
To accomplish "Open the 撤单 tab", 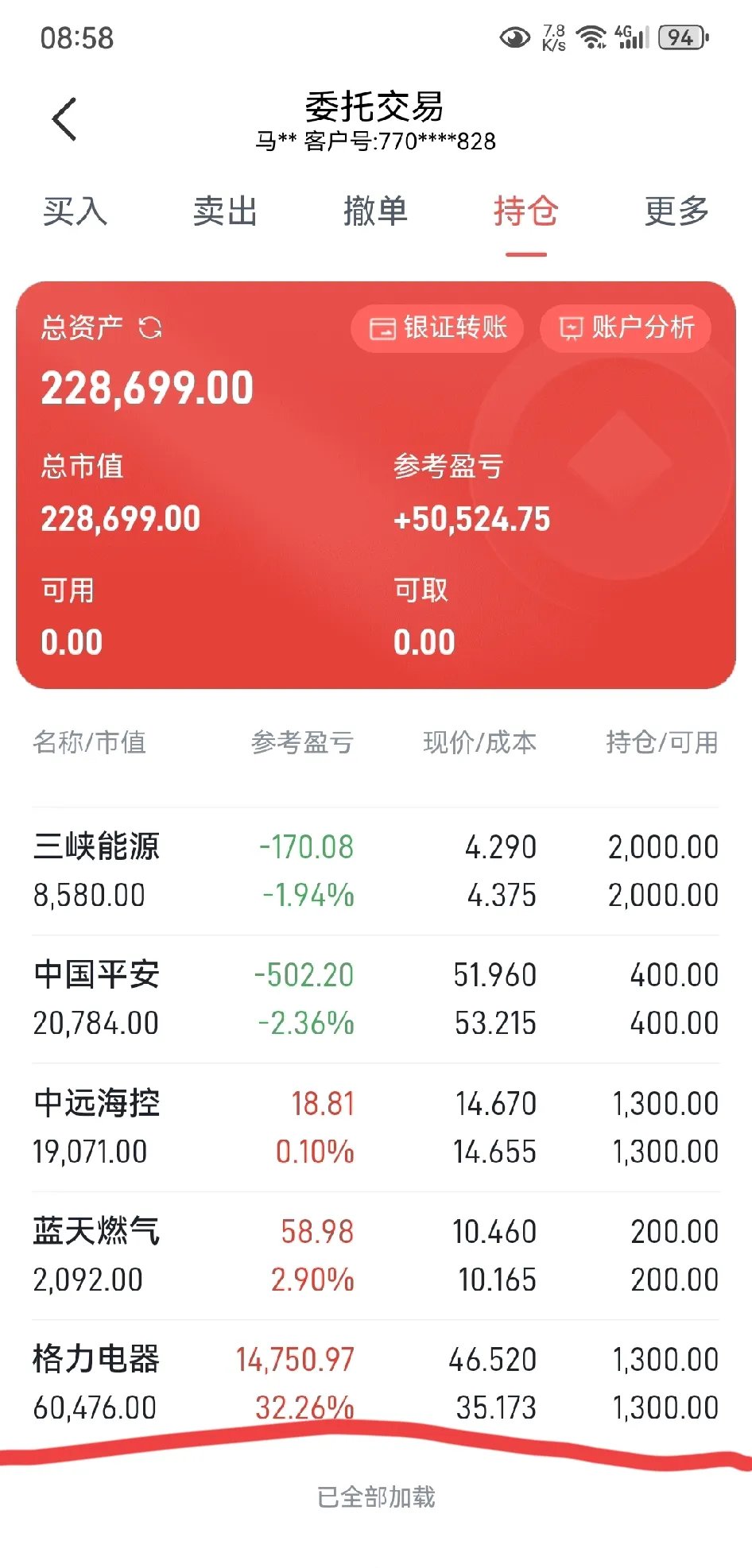I will [375, 212].
